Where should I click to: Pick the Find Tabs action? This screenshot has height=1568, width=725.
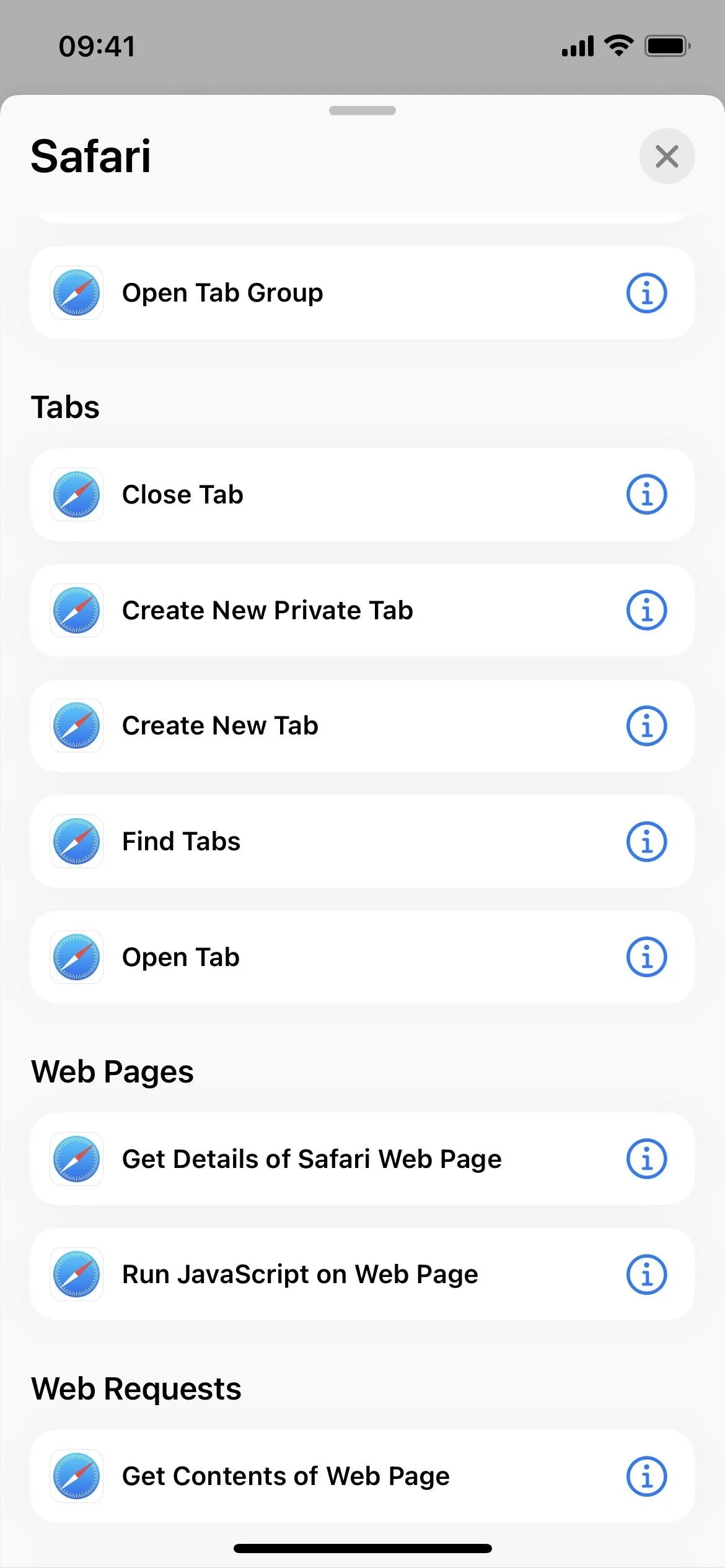click(362, 842)
